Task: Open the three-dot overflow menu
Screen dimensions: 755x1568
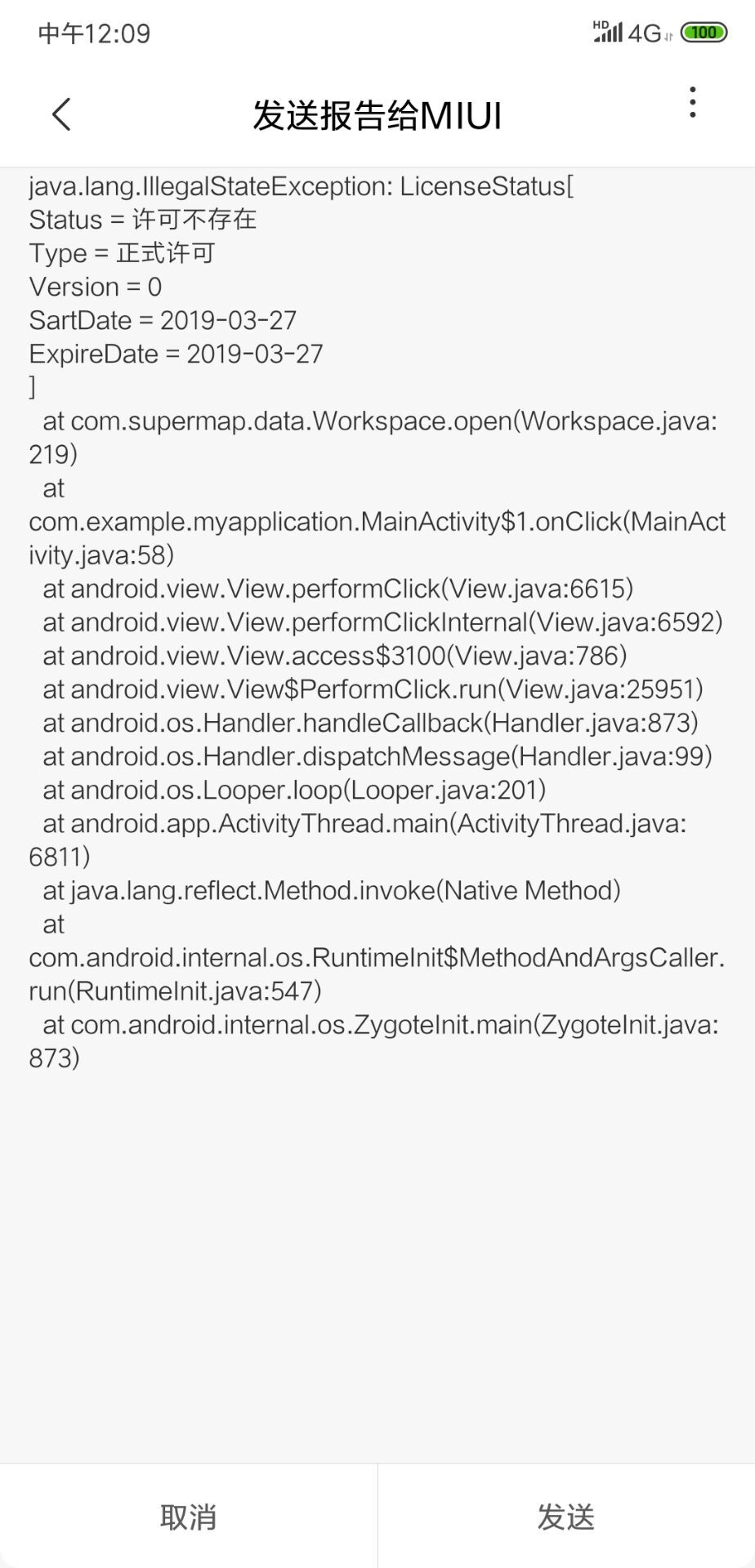Action: click(692, 103)
